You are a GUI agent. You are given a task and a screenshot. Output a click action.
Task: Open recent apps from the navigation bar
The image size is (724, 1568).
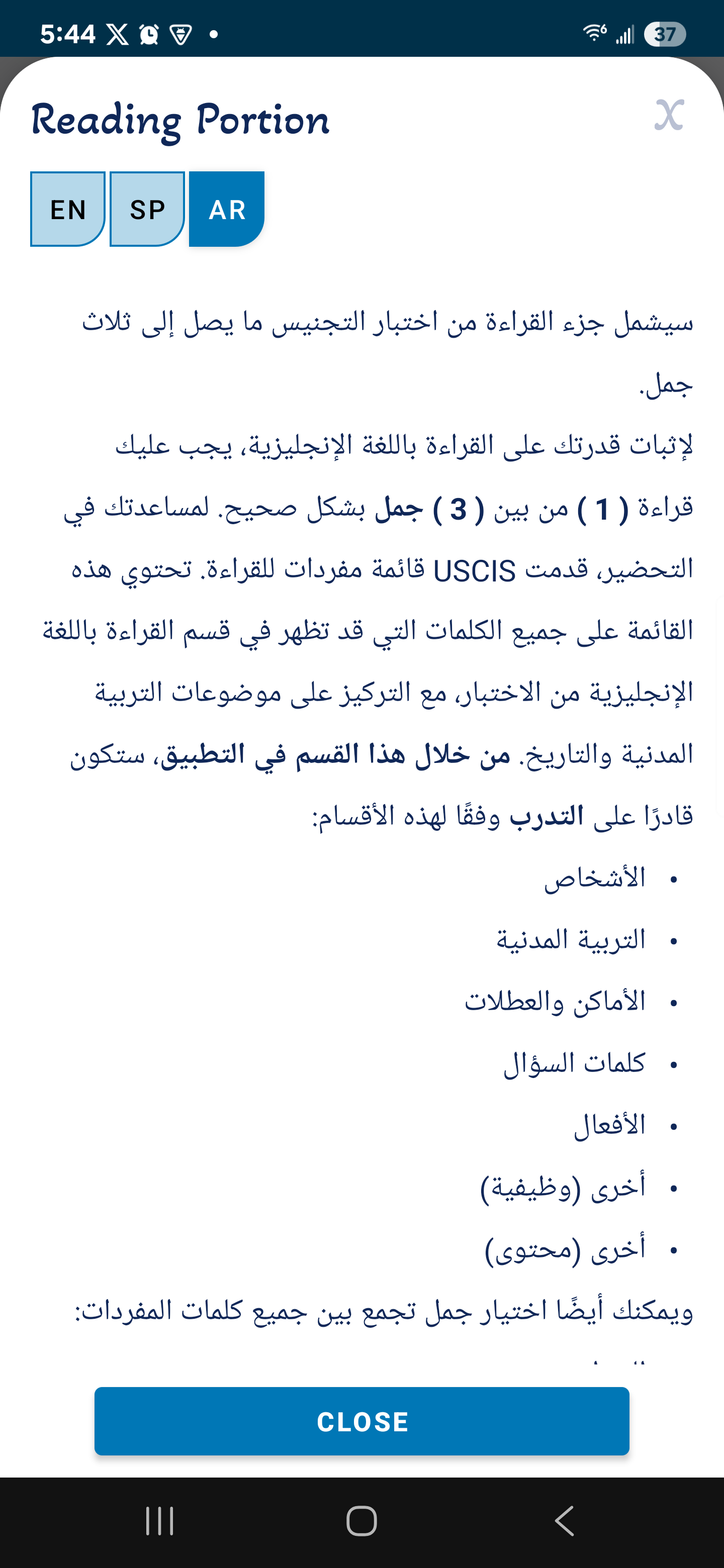pyautogui.click(x=160, y=1521)
